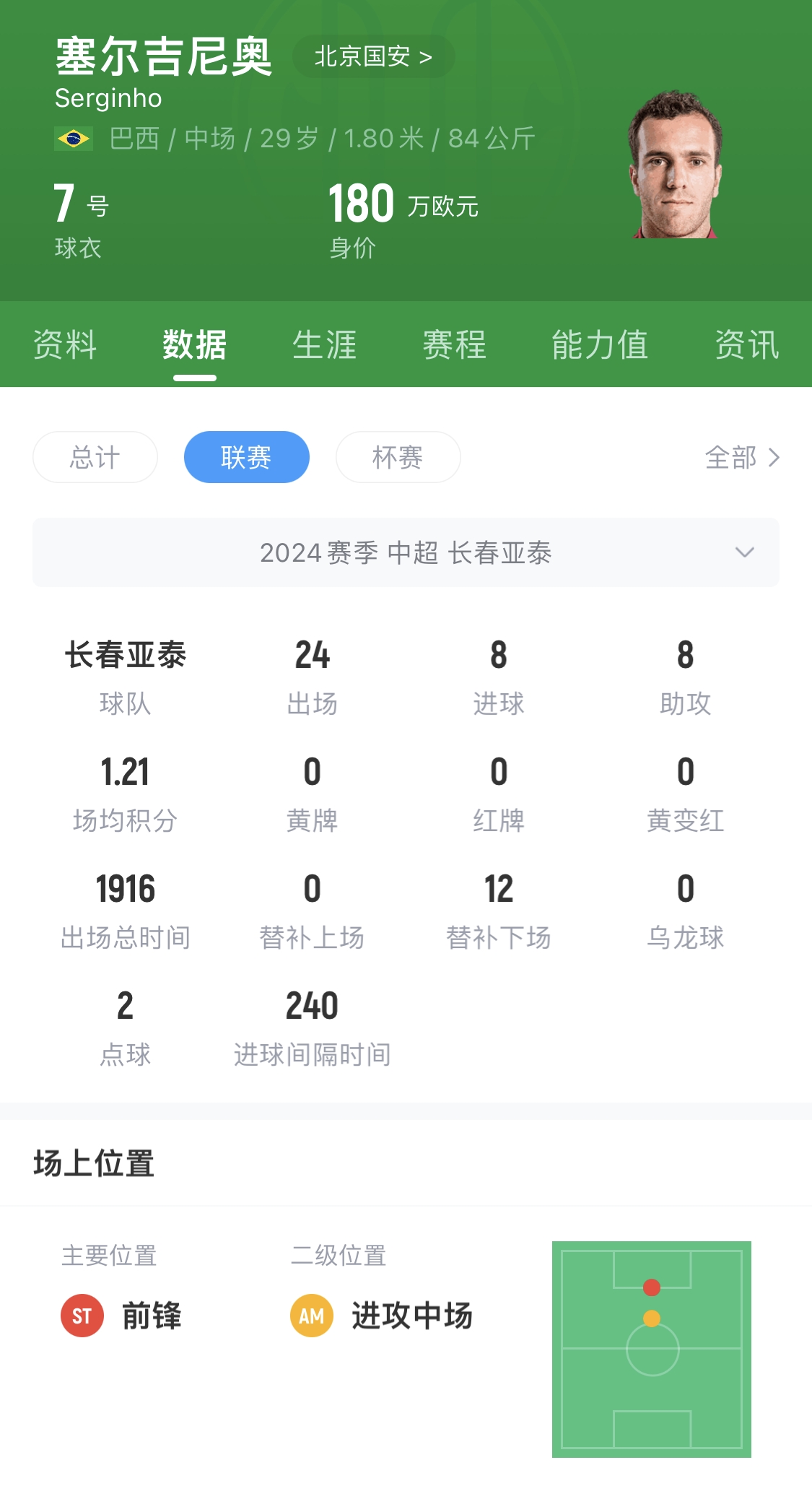Select the 联赛 stats filter
The height and width of the screenshot is (1486, 812).
(246, 457)
